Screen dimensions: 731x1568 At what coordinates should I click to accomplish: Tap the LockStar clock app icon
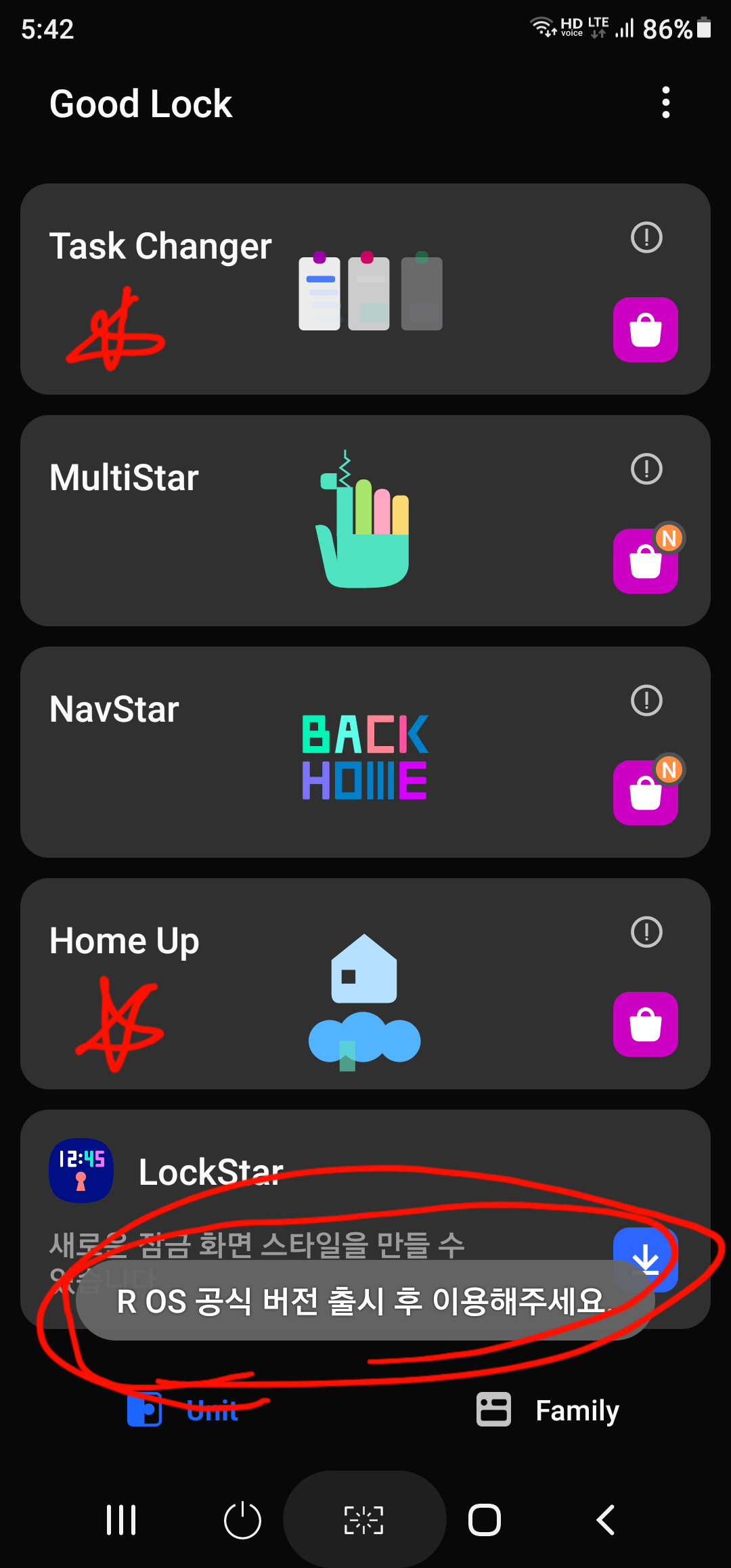81,1171
